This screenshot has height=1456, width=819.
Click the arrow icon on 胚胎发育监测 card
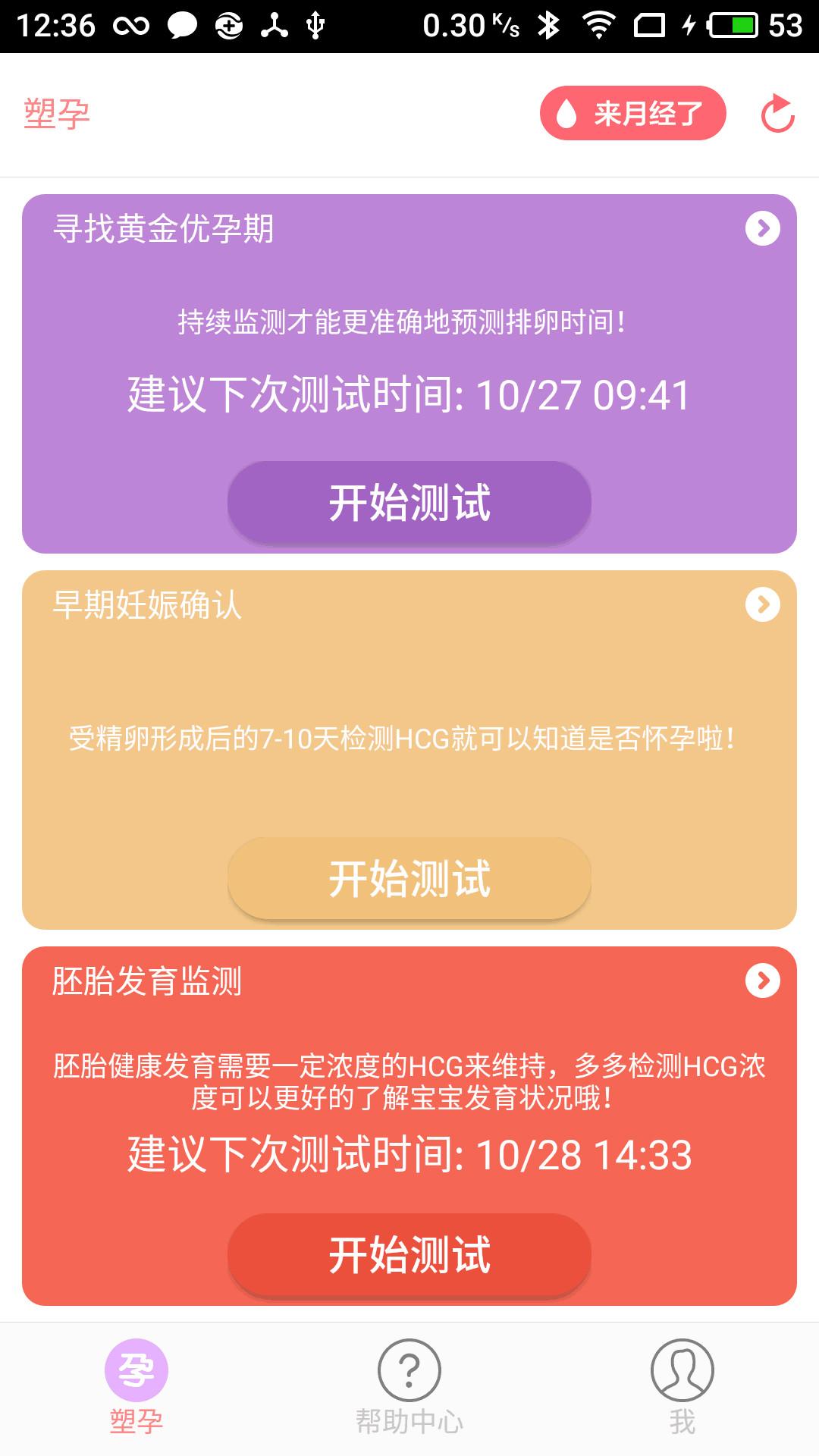tap(762, 980)
